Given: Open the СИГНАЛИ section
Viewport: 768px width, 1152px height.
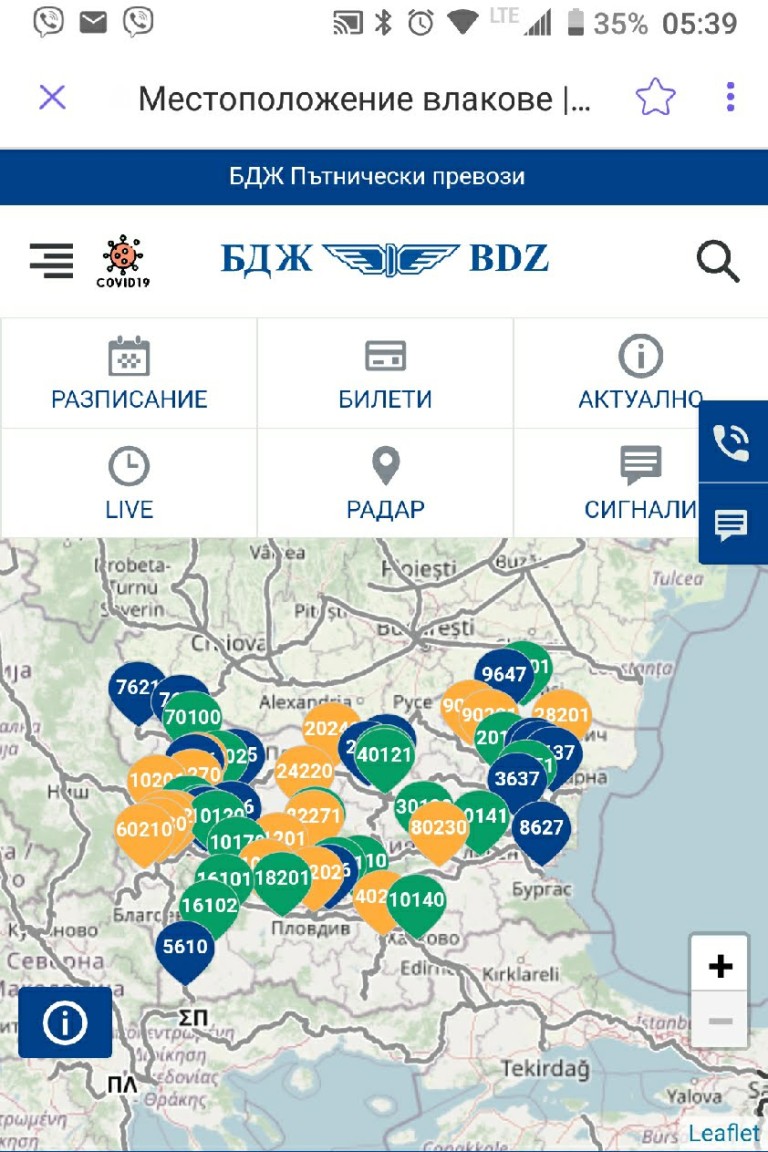Looking at the screenshot, I should [640, 484].
